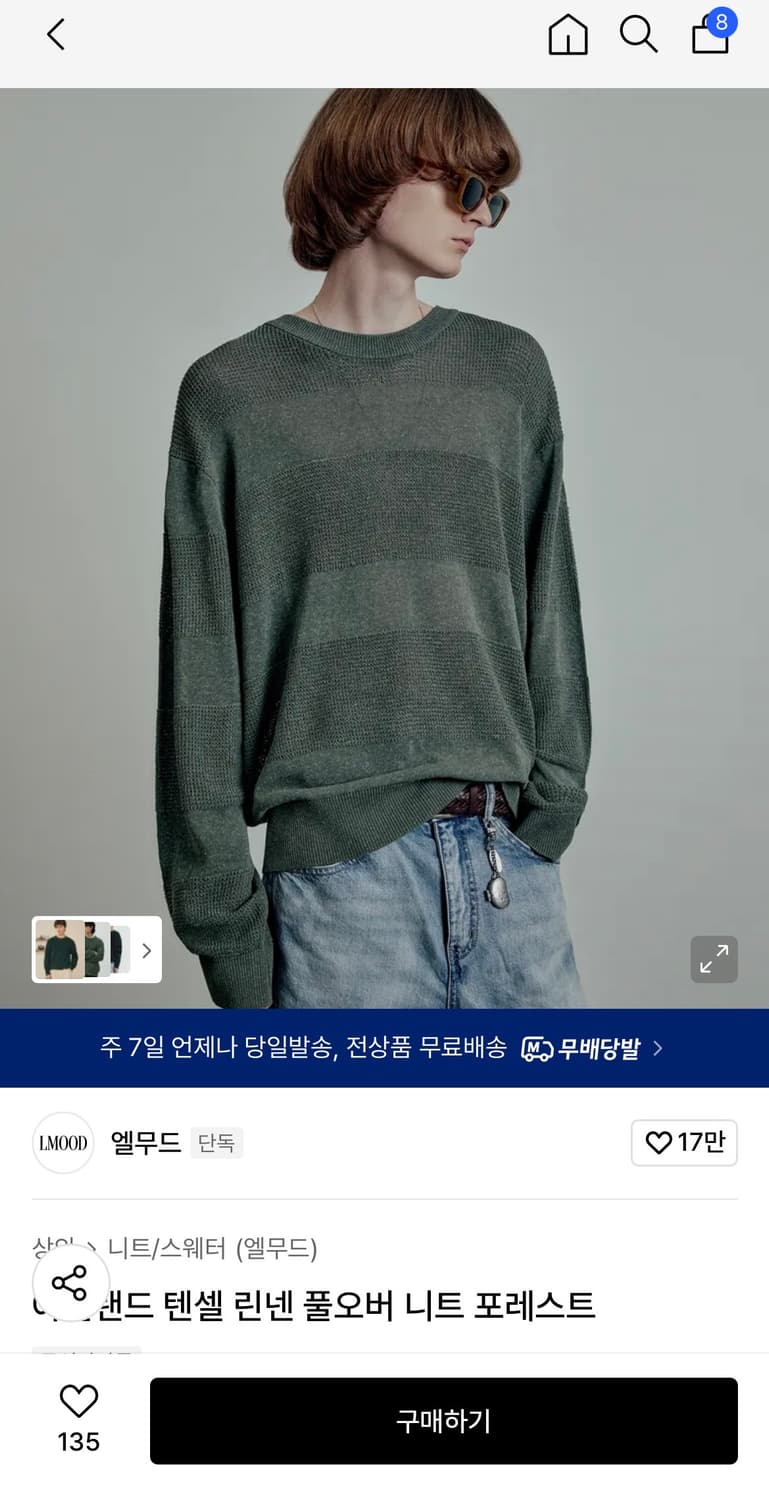Open the home screen via home icon
Viewport: 769px width, 1500px height.
pos(568,34)
